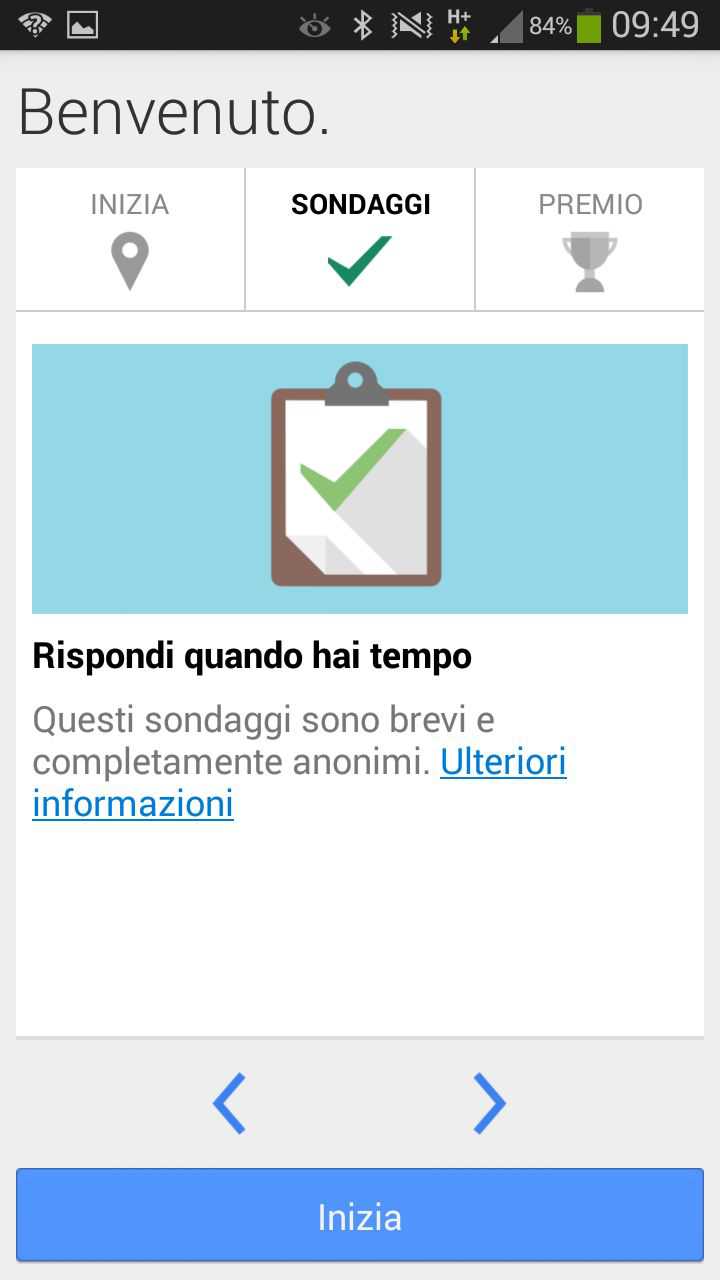Tap the blue Inizia button

pyautogui.click(x=360, y=1216)
